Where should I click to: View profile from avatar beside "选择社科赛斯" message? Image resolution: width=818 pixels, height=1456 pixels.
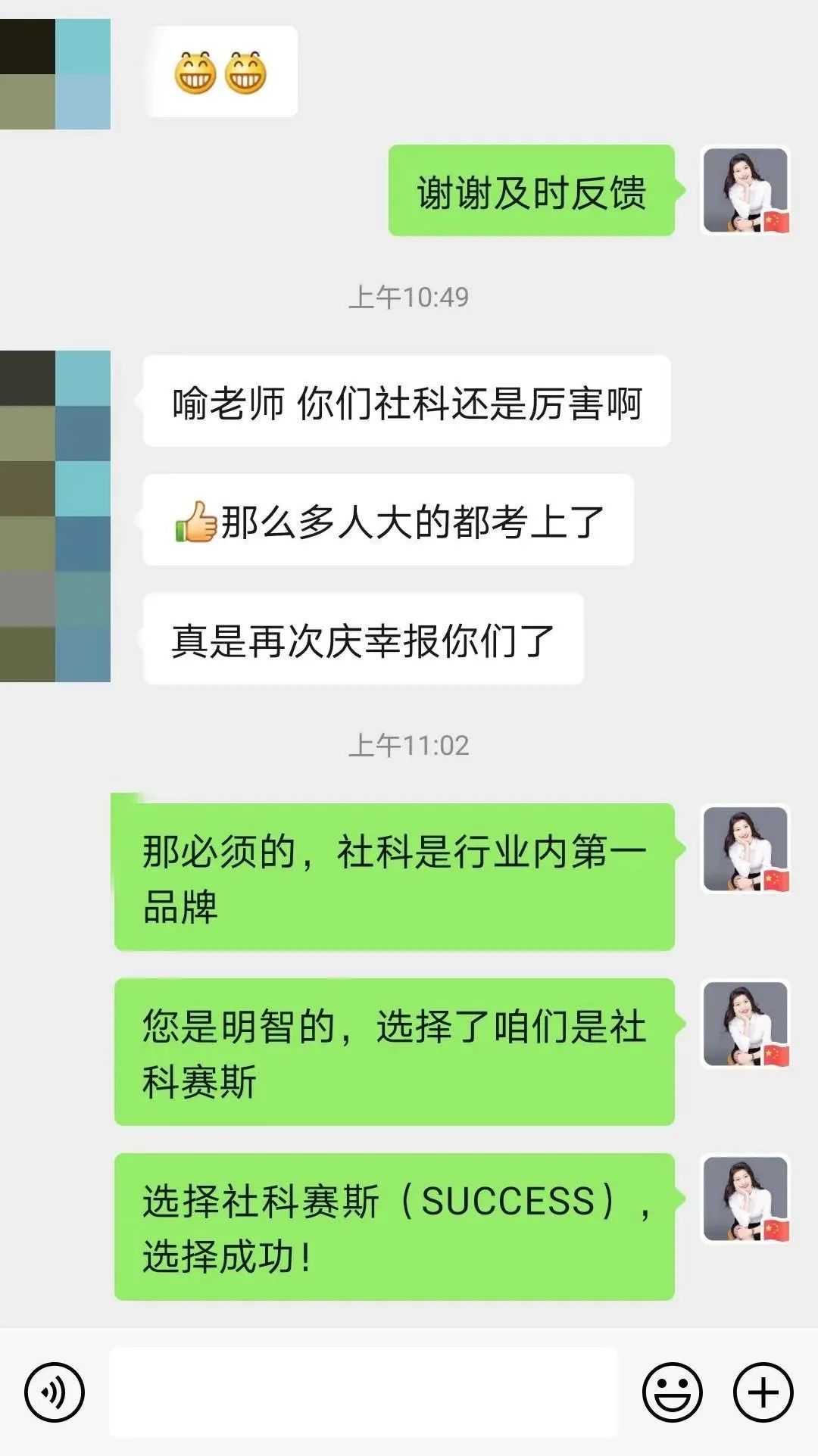tap(746, 1199)
